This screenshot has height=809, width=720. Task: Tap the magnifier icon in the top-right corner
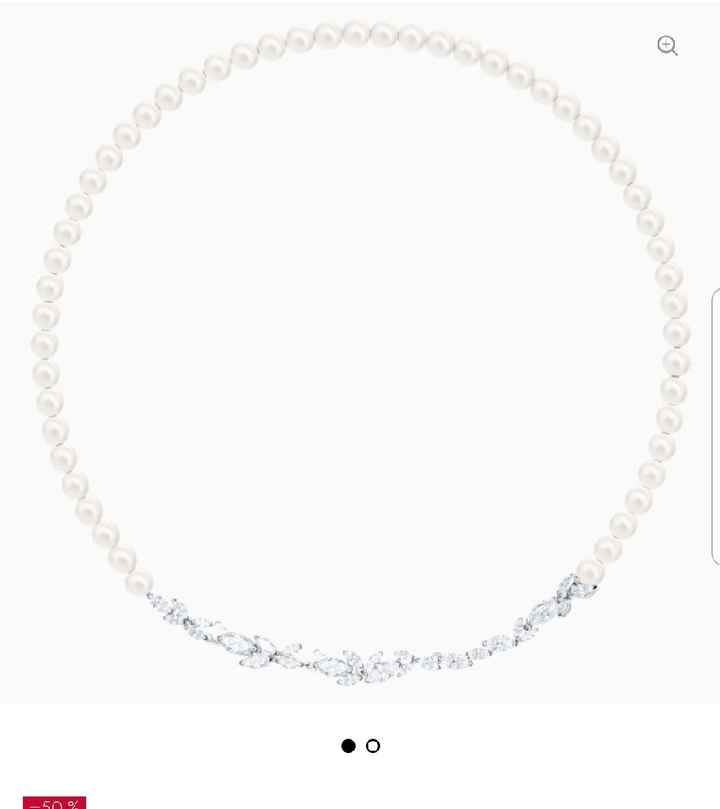[x=667, y=45]
